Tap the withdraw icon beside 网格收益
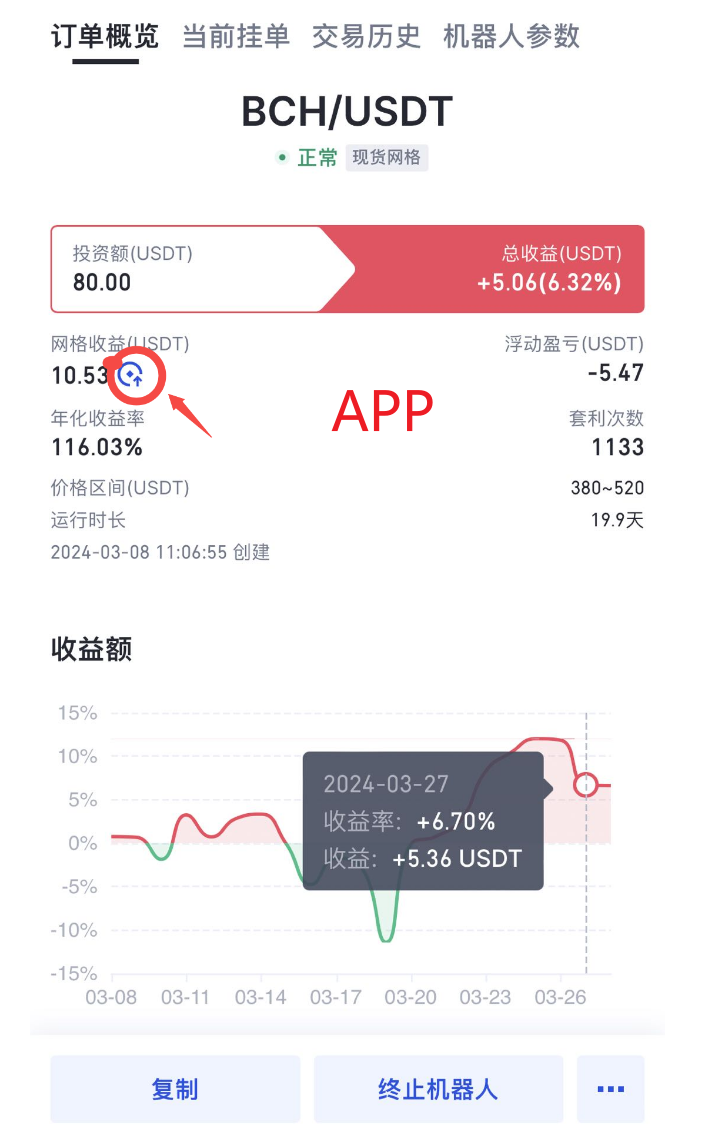The image size is (703, 1130). 131,375
